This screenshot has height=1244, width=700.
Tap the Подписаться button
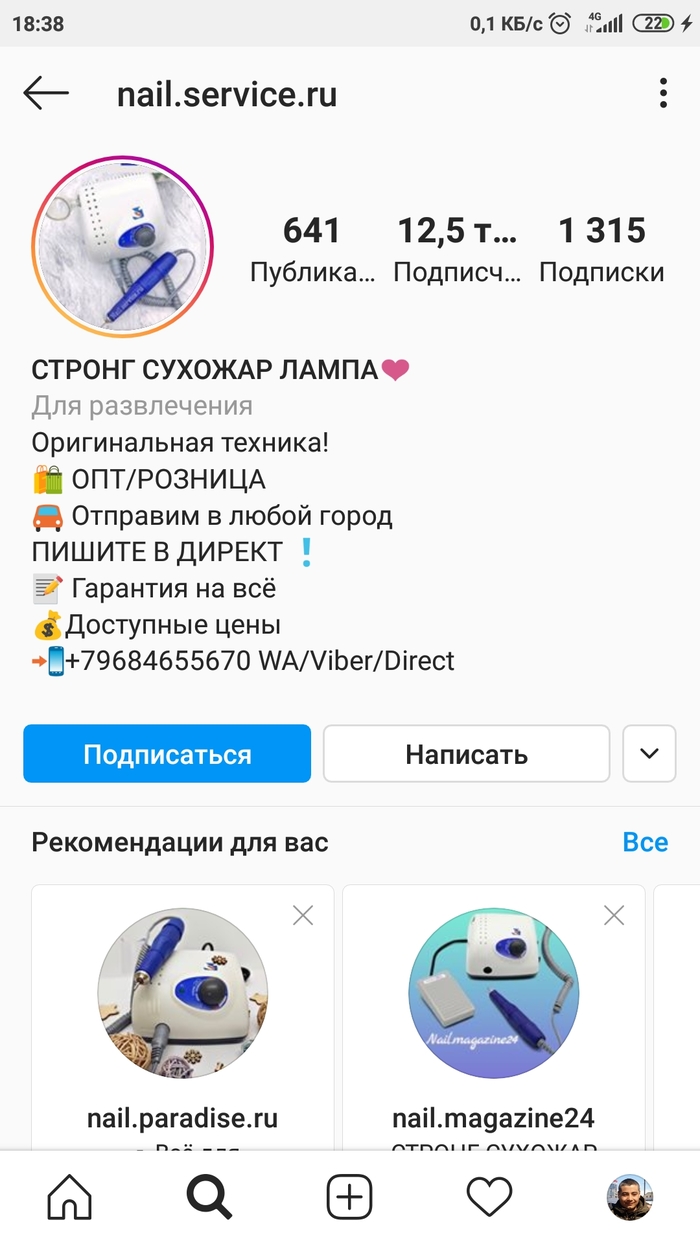click(x=167, y=754)
